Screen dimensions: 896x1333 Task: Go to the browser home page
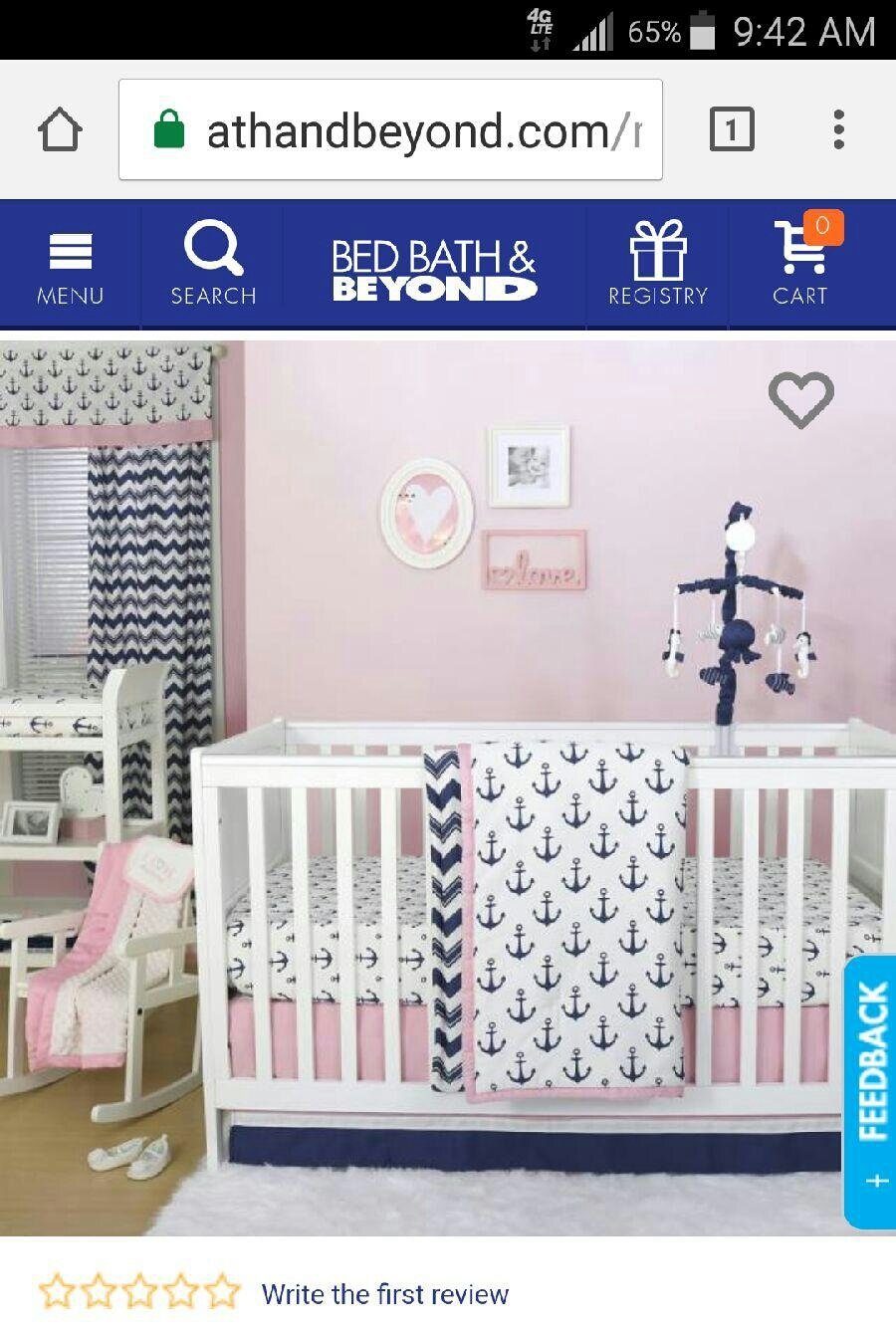tap(59, 130)
